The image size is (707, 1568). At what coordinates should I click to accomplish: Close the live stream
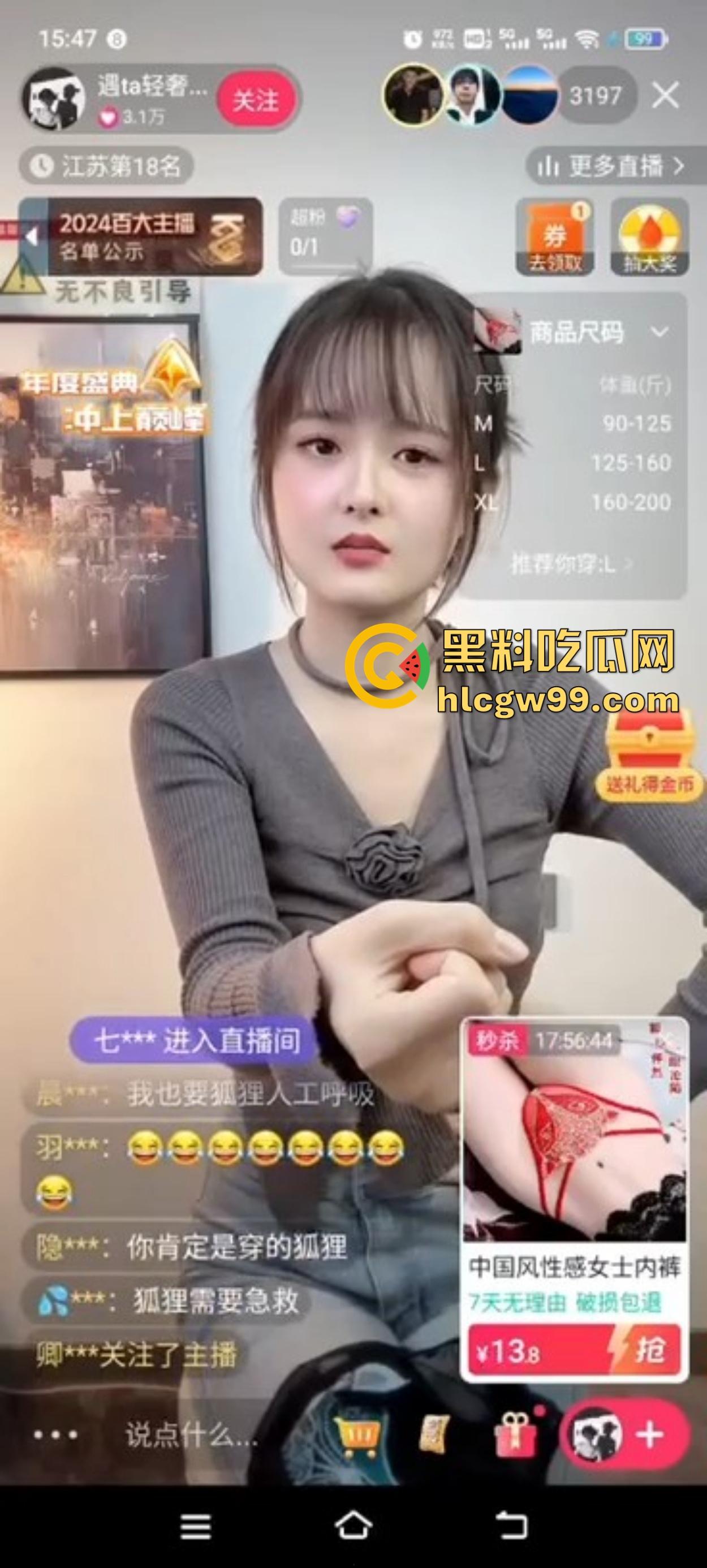click(x=665, y=96)
